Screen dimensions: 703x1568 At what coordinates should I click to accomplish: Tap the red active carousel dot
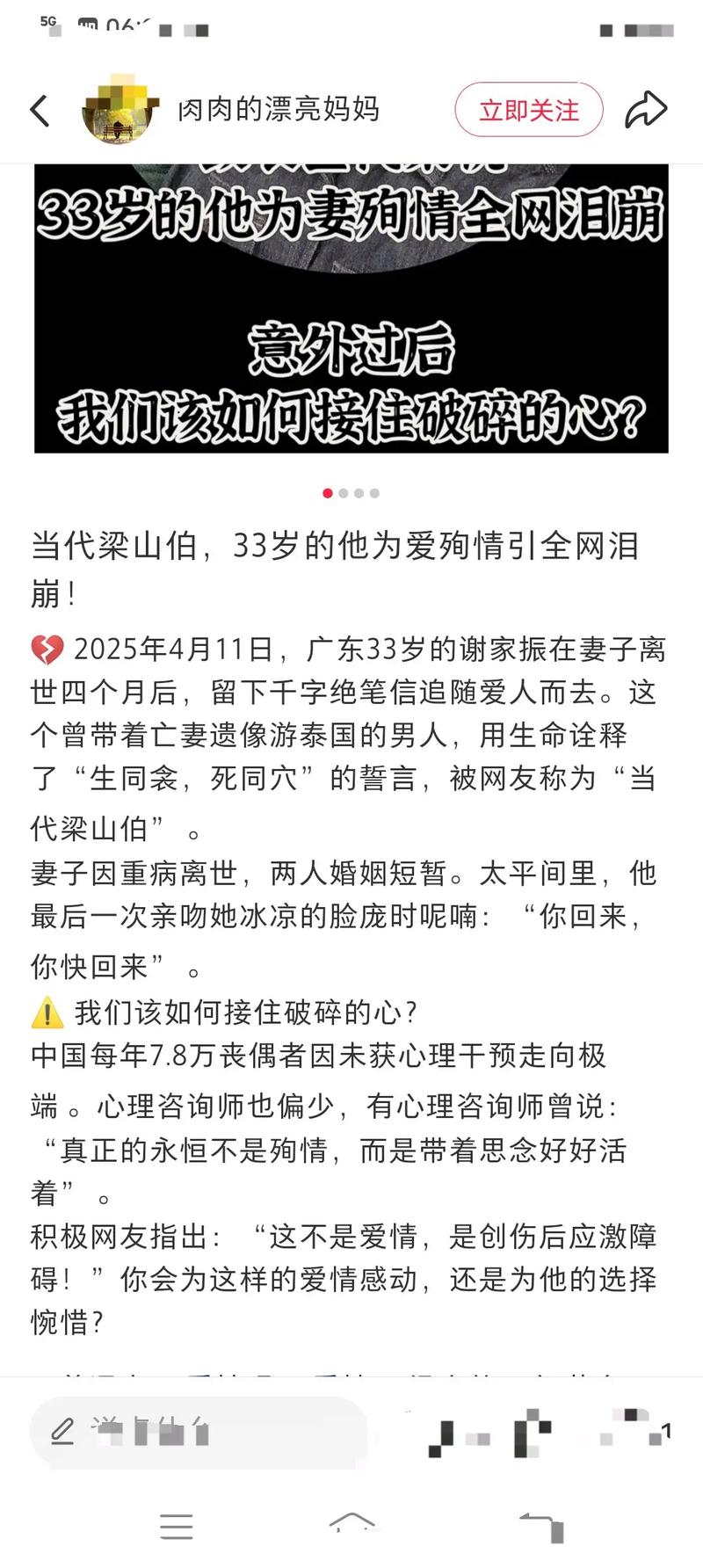pyautogui.click(x=328, y=493)
